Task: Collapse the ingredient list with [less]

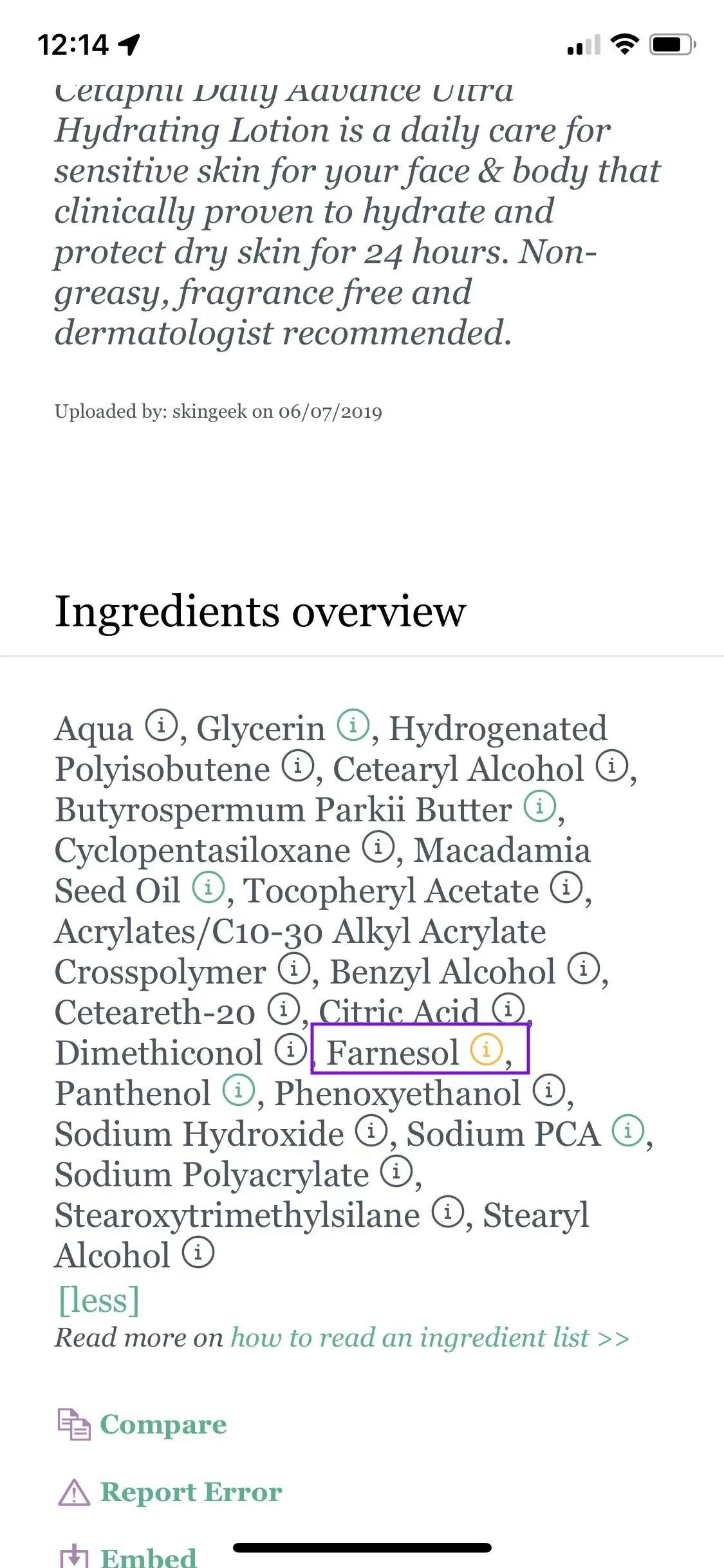Action: (x=98, y=1300)
